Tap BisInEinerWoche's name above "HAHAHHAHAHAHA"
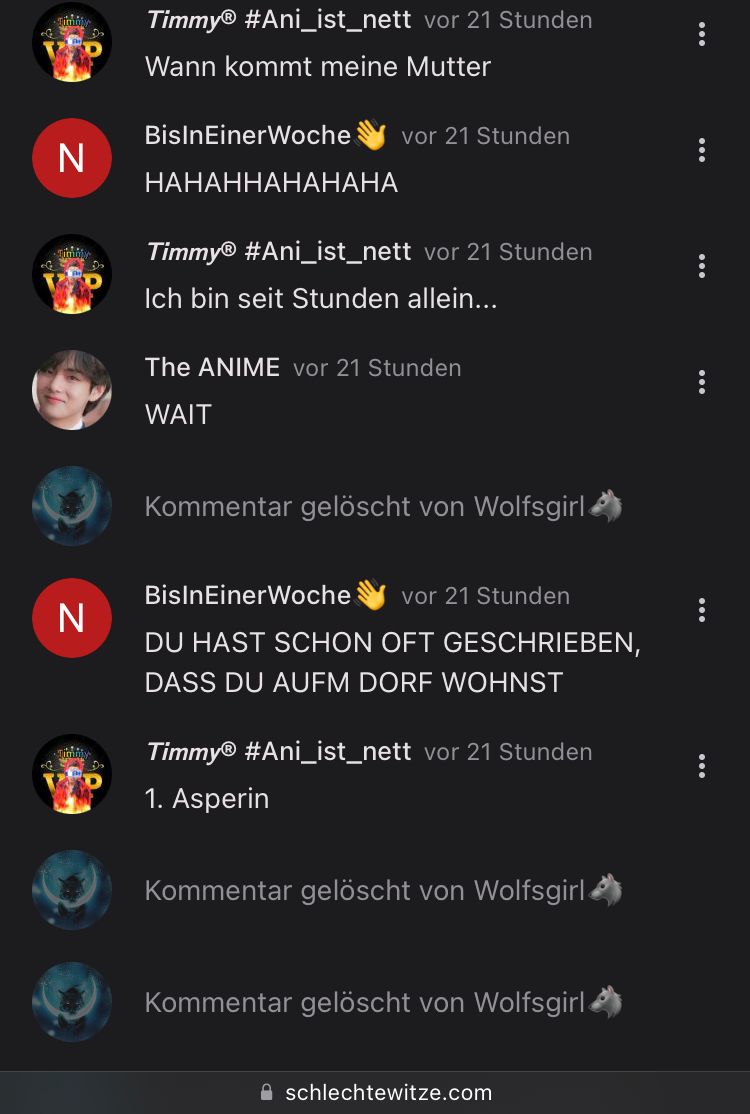 pyautogui.click(x=248, y=136)
